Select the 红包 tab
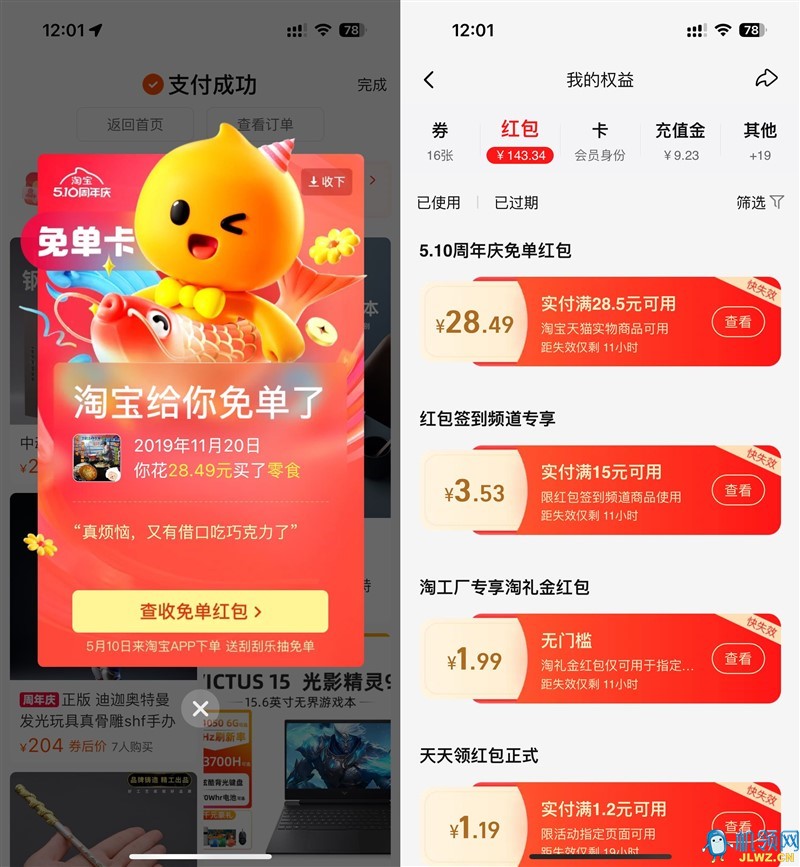This screenshot has width=800, height=867. point(520,141)
